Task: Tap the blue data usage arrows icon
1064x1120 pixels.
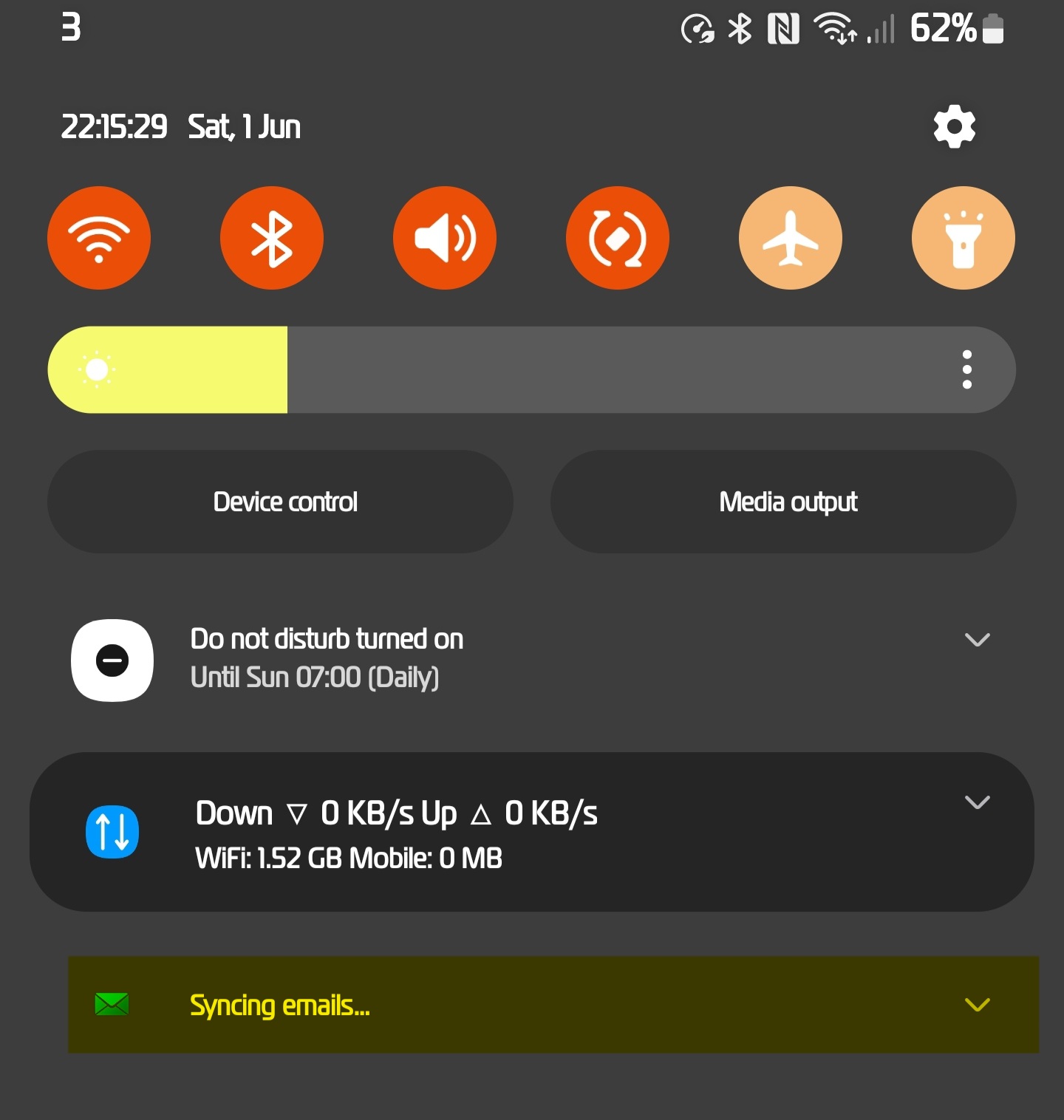Action: point(112,831)
